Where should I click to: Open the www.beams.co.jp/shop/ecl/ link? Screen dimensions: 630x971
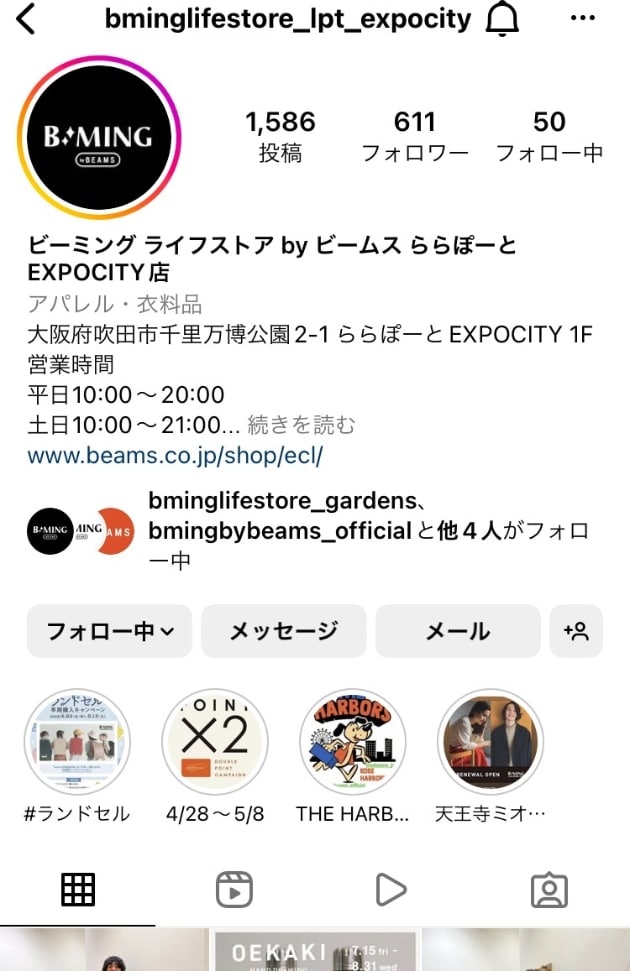point(175,456)
